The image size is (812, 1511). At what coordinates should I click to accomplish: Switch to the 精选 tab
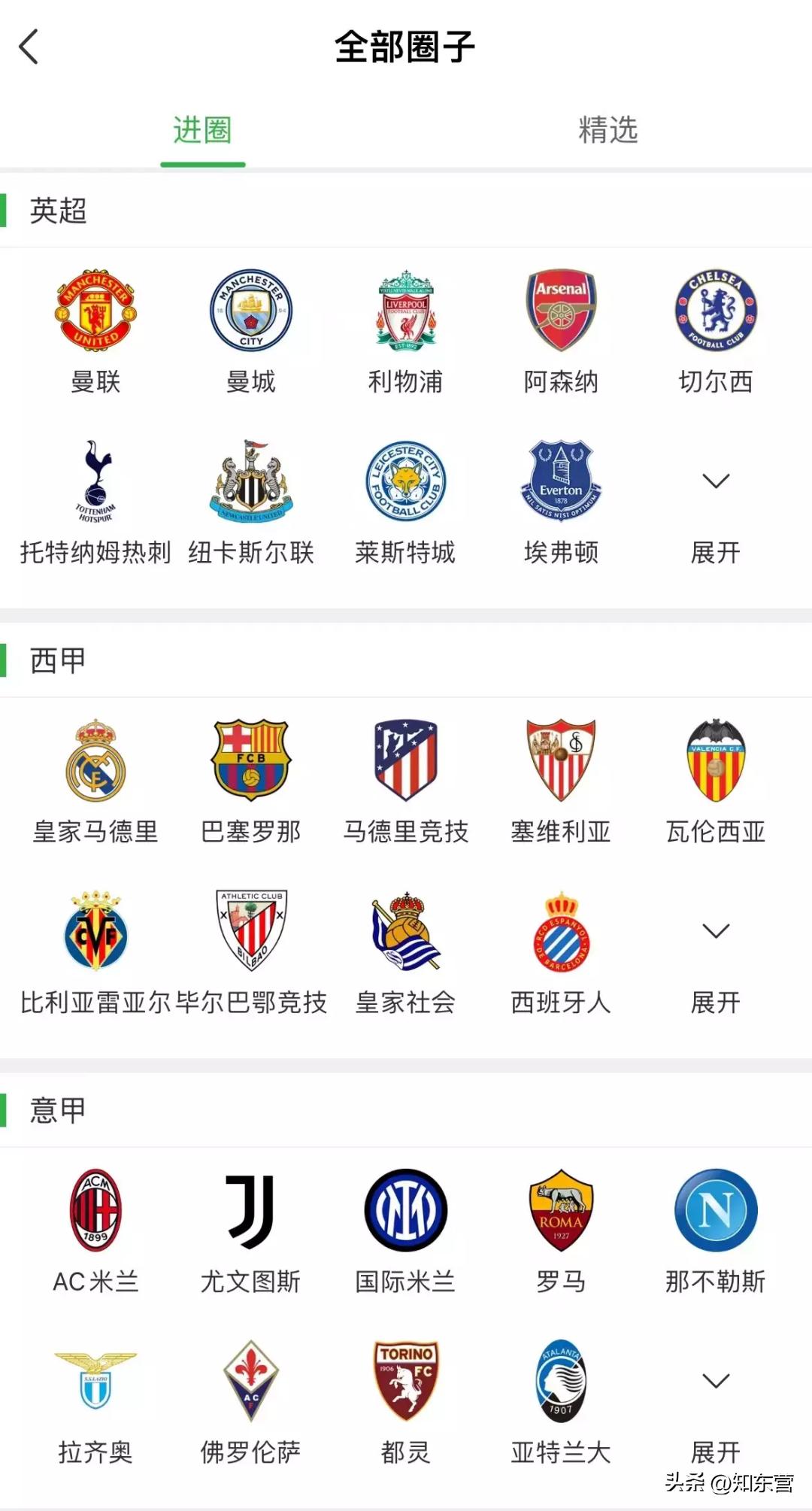(x=607, y=132)
